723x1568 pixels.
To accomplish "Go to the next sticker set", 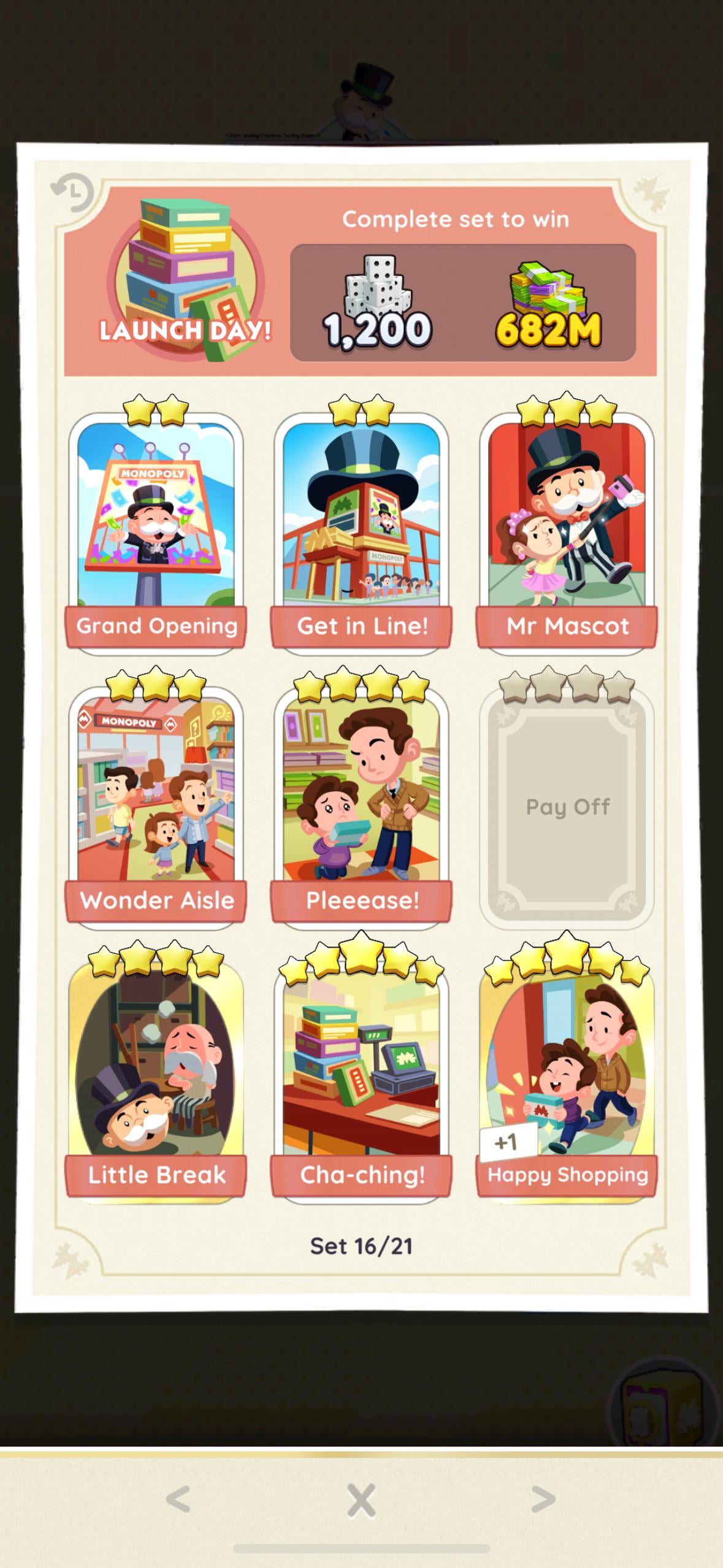I will [x=543, y=1499].
